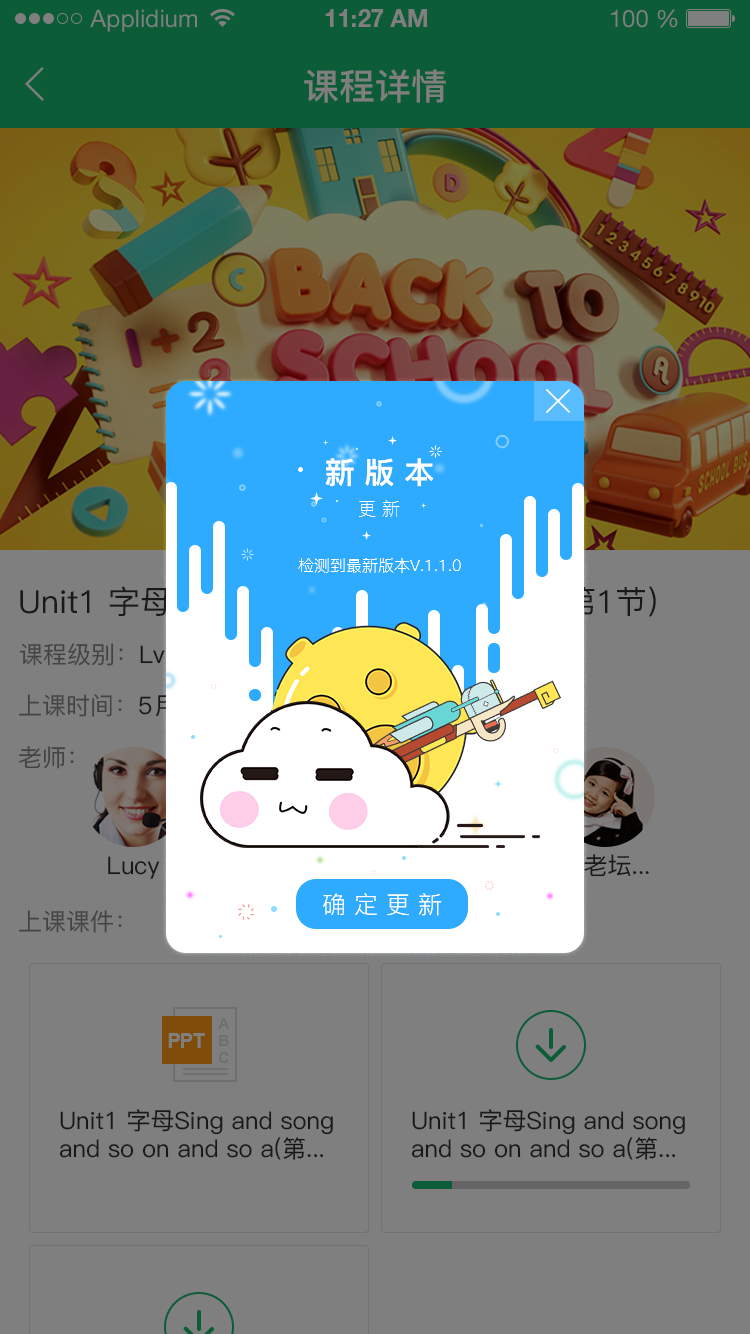Image resolution: width=750 pixels, height=1334 pixels.
Task: Open the downloading courseware card with progress bar
Action: click(551, 1098)
